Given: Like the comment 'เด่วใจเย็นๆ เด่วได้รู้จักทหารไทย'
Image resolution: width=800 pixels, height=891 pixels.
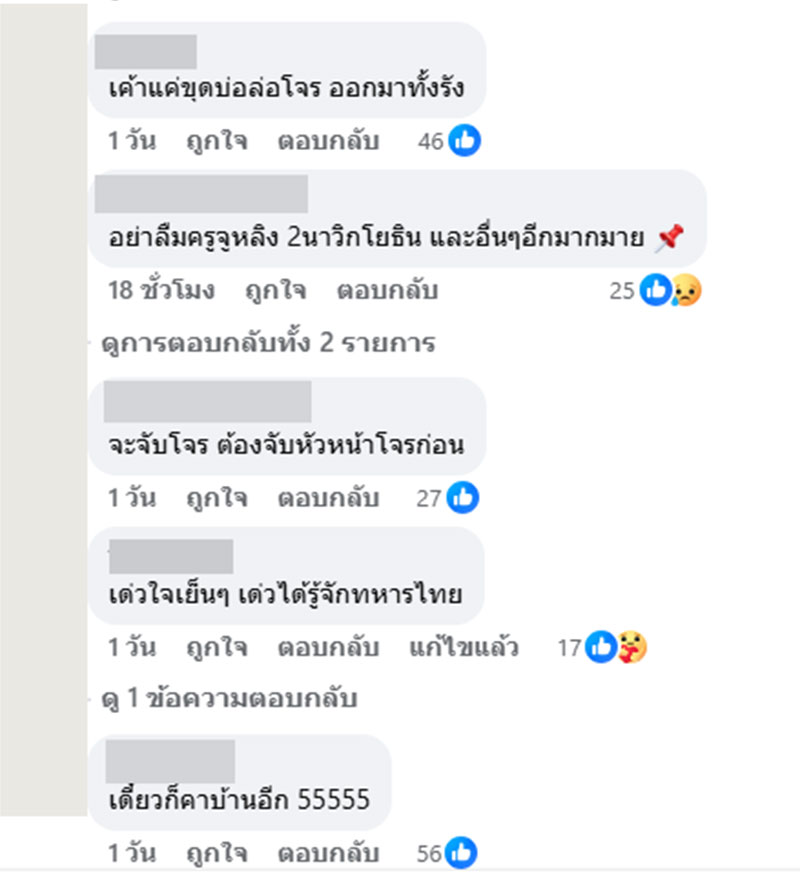Looking at the screenshot, I should coord(217,648).
